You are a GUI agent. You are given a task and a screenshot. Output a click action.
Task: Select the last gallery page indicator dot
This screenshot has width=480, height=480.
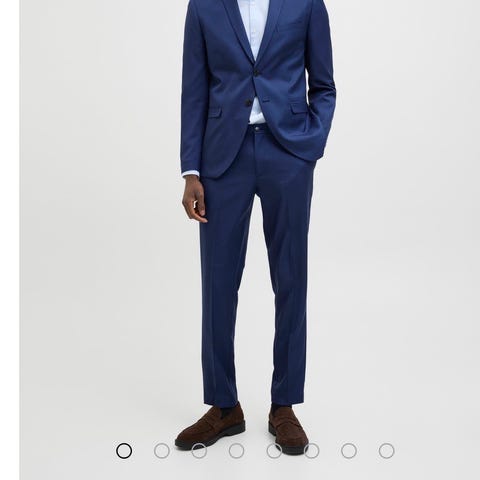386,451
